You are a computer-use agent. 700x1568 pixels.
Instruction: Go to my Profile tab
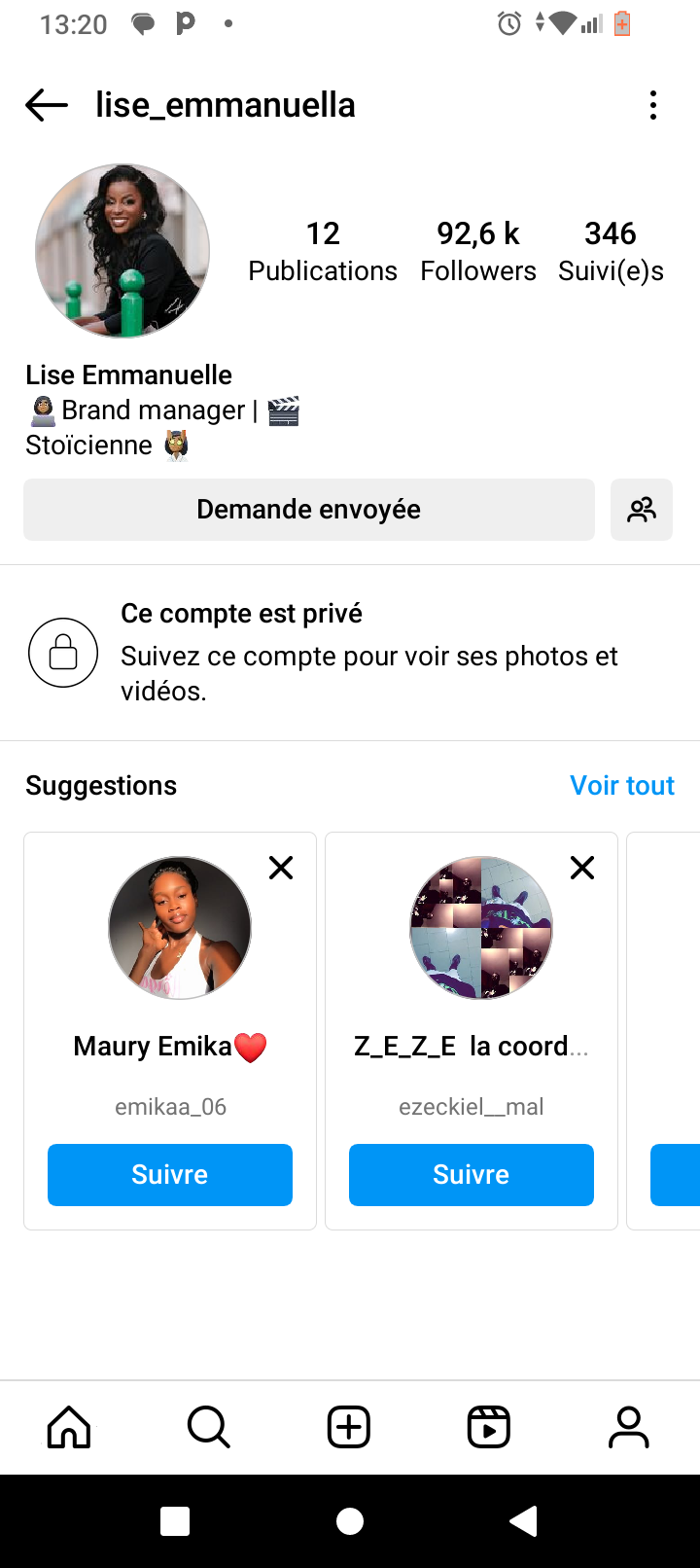click(x=629, y=1428)
